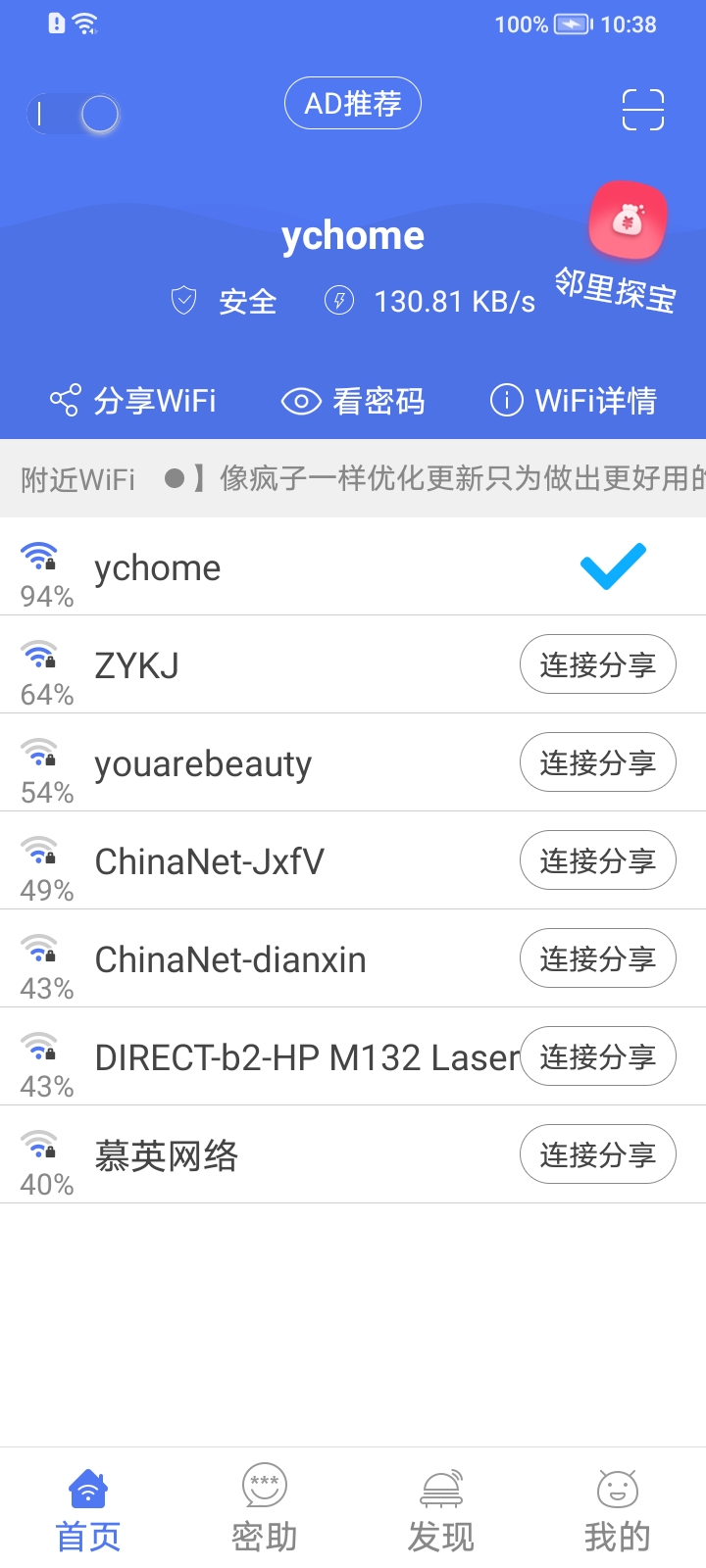Open the QR scan icon
Viewport: 706px width, 1568px height.
click(x=643, y=110)
